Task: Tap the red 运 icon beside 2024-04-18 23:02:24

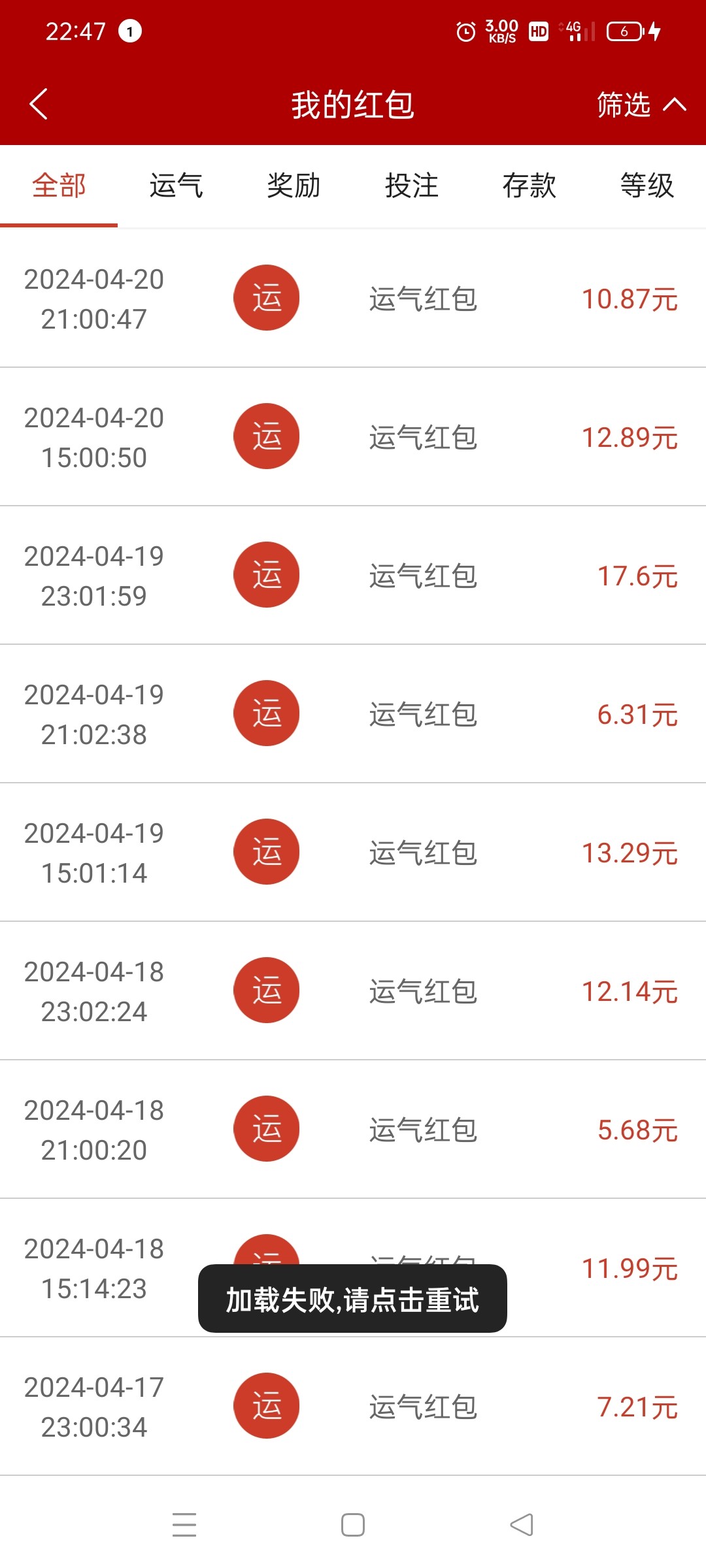Action: [266, 990]
